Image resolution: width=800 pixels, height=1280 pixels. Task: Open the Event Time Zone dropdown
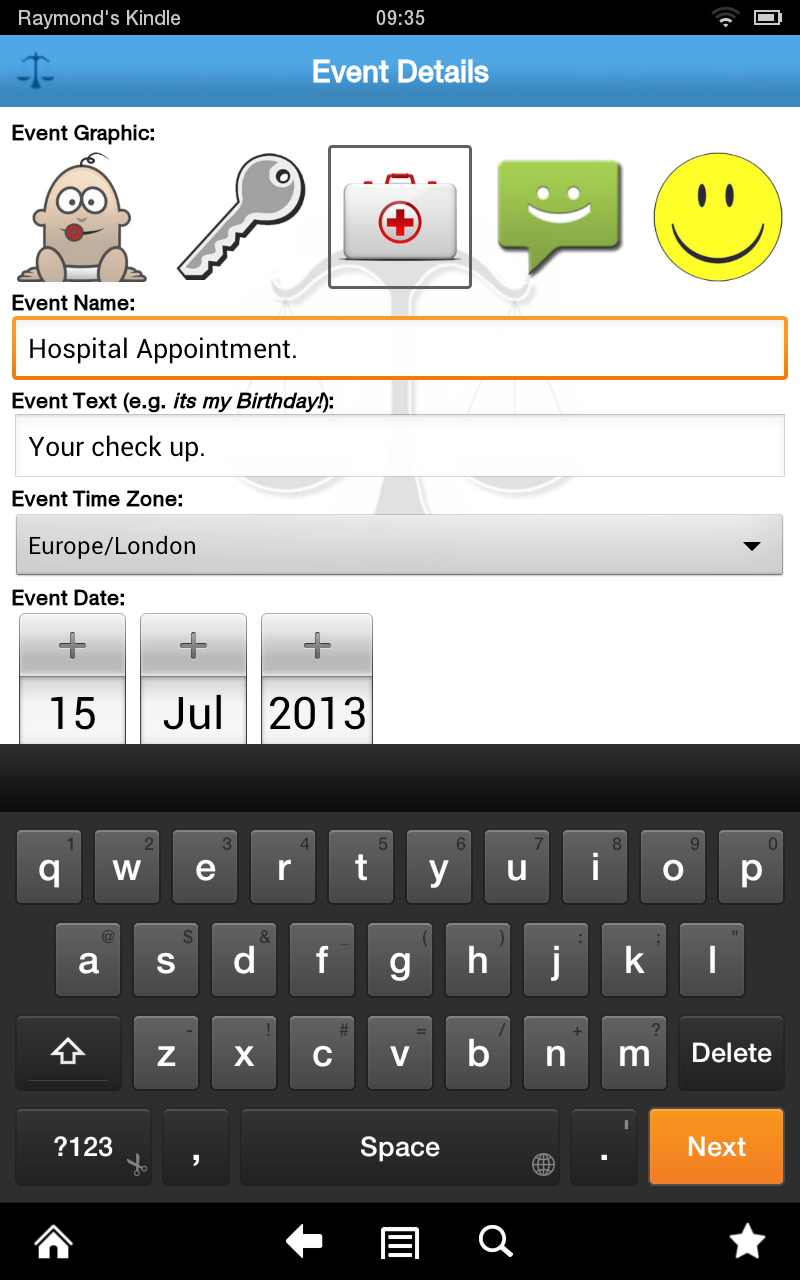399,545
